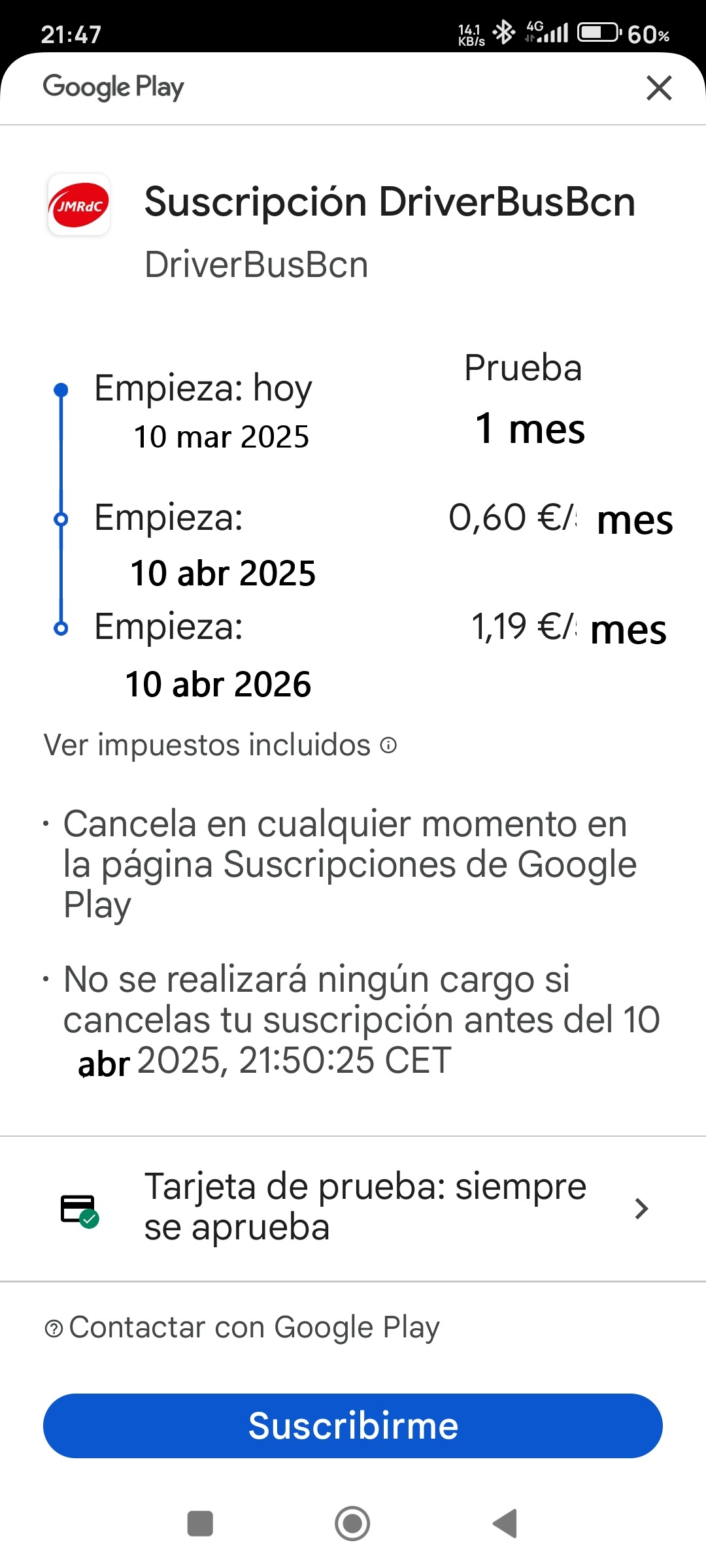Tap the Suscribirme button

[353, 1426]
